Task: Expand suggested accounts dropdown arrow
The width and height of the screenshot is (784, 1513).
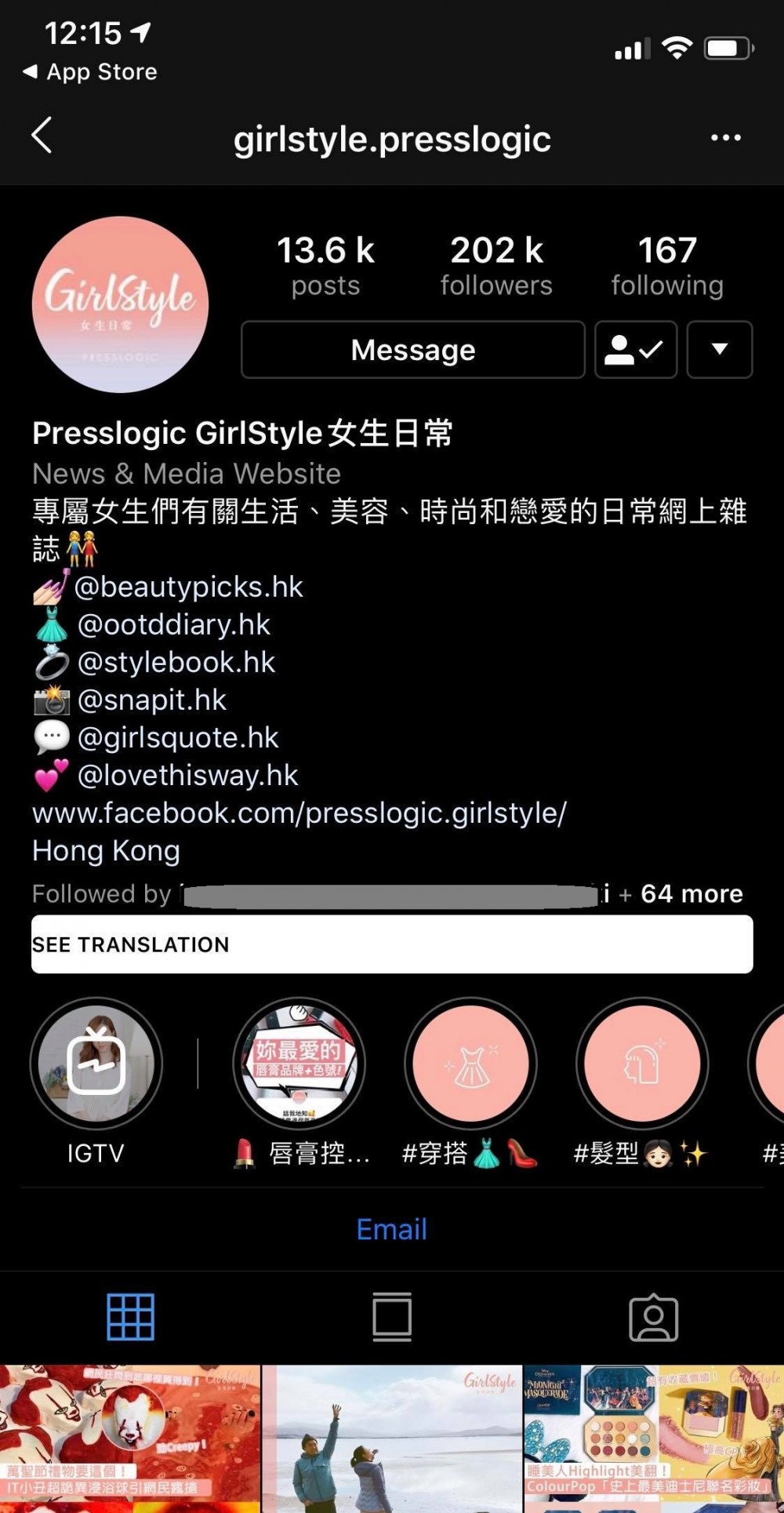Action: click(719, 350)
